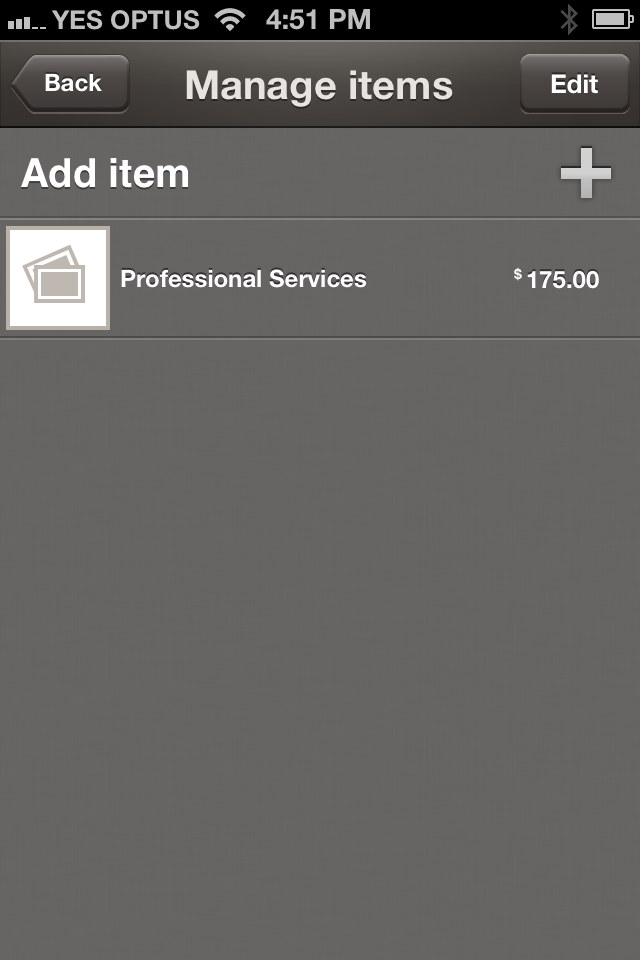Viewport: 640px width, 960px height.
Task: Go back from Manage items
Action: pyautogui.click(x=70, y=84)
